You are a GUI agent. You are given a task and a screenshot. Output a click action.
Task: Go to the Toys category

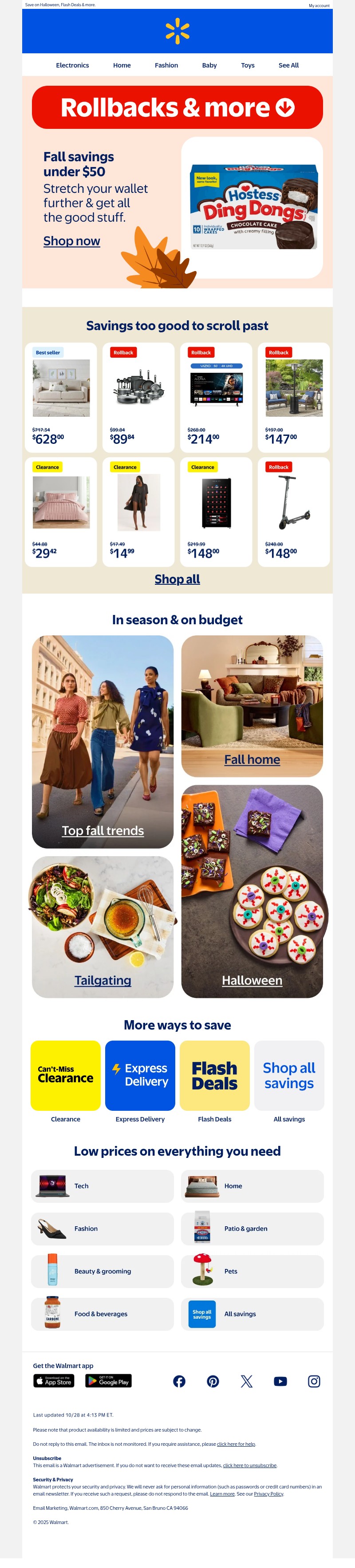(x=248, y=65)
